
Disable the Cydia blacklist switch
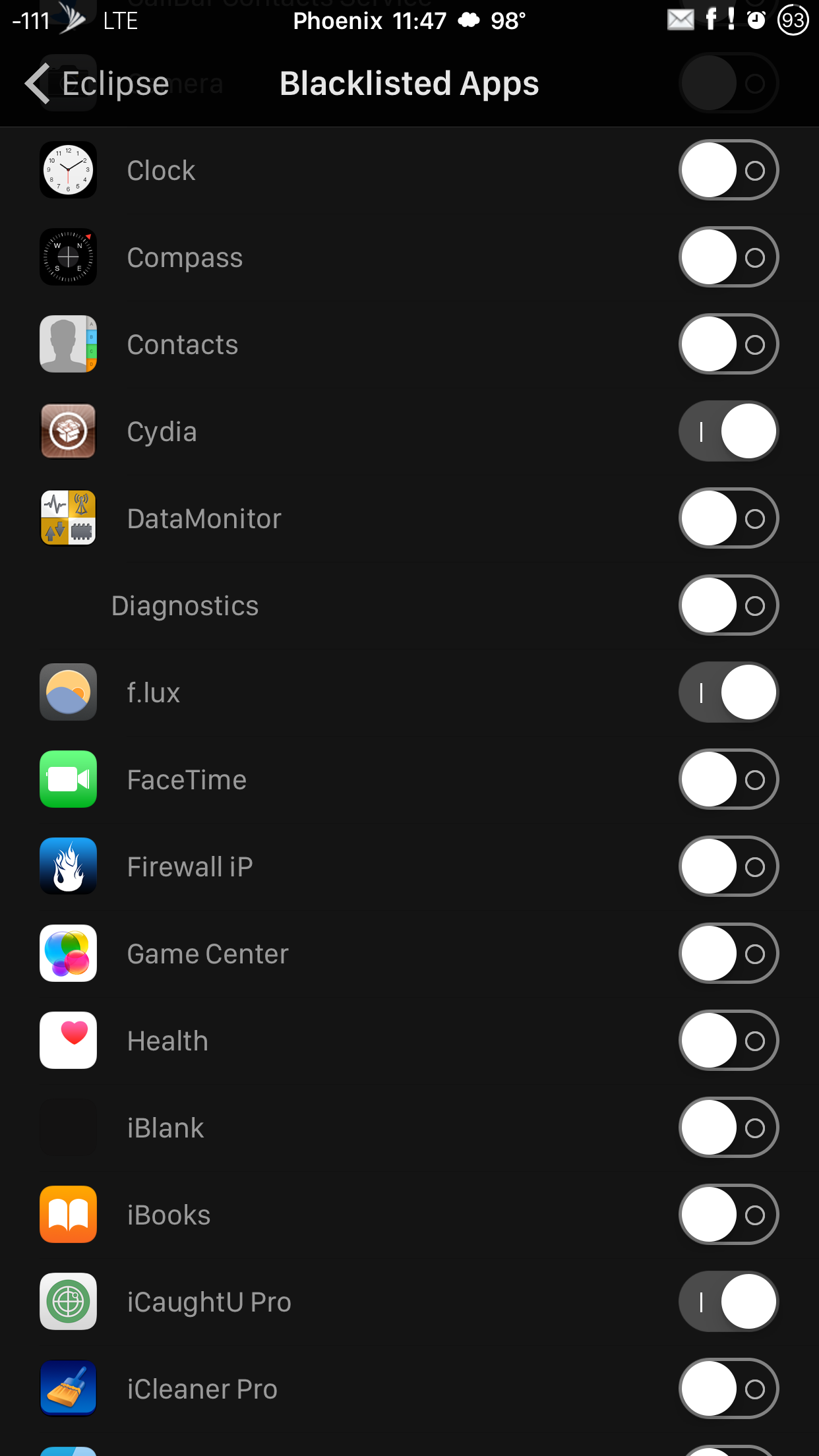[x=729, y=431]
